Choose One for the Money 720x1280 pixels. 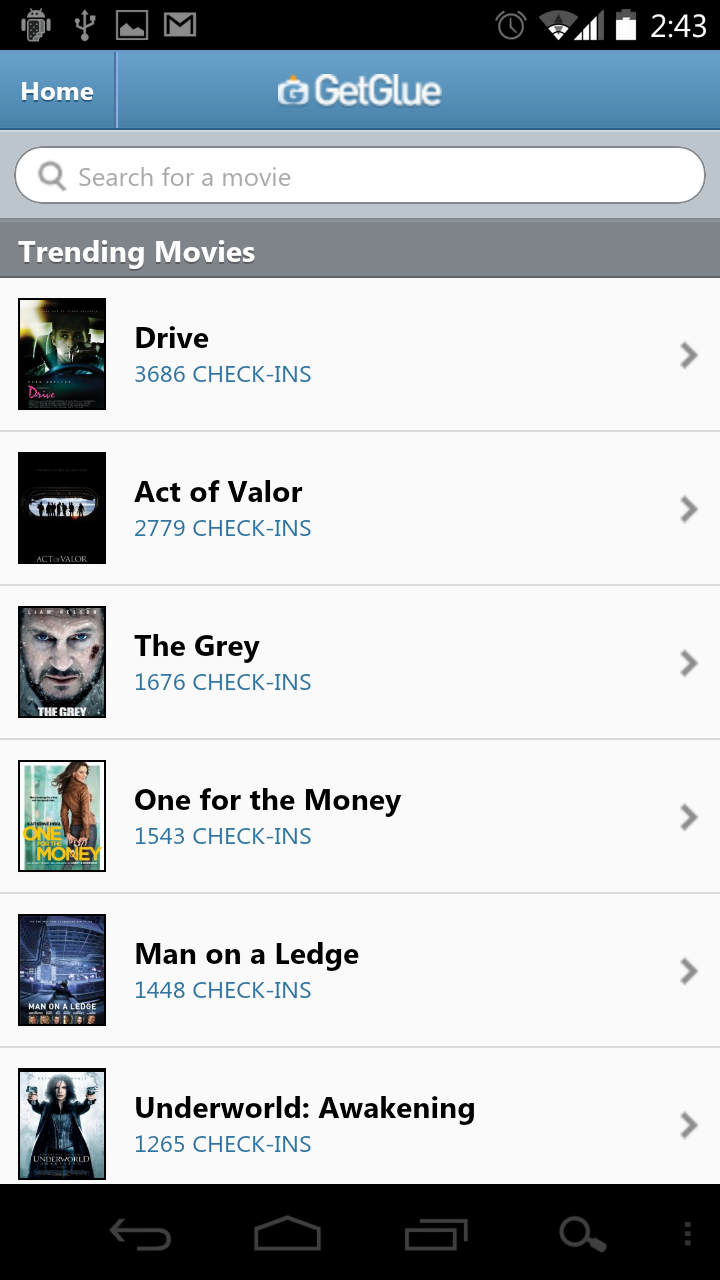pyautogui.click(x=360, y=817)
